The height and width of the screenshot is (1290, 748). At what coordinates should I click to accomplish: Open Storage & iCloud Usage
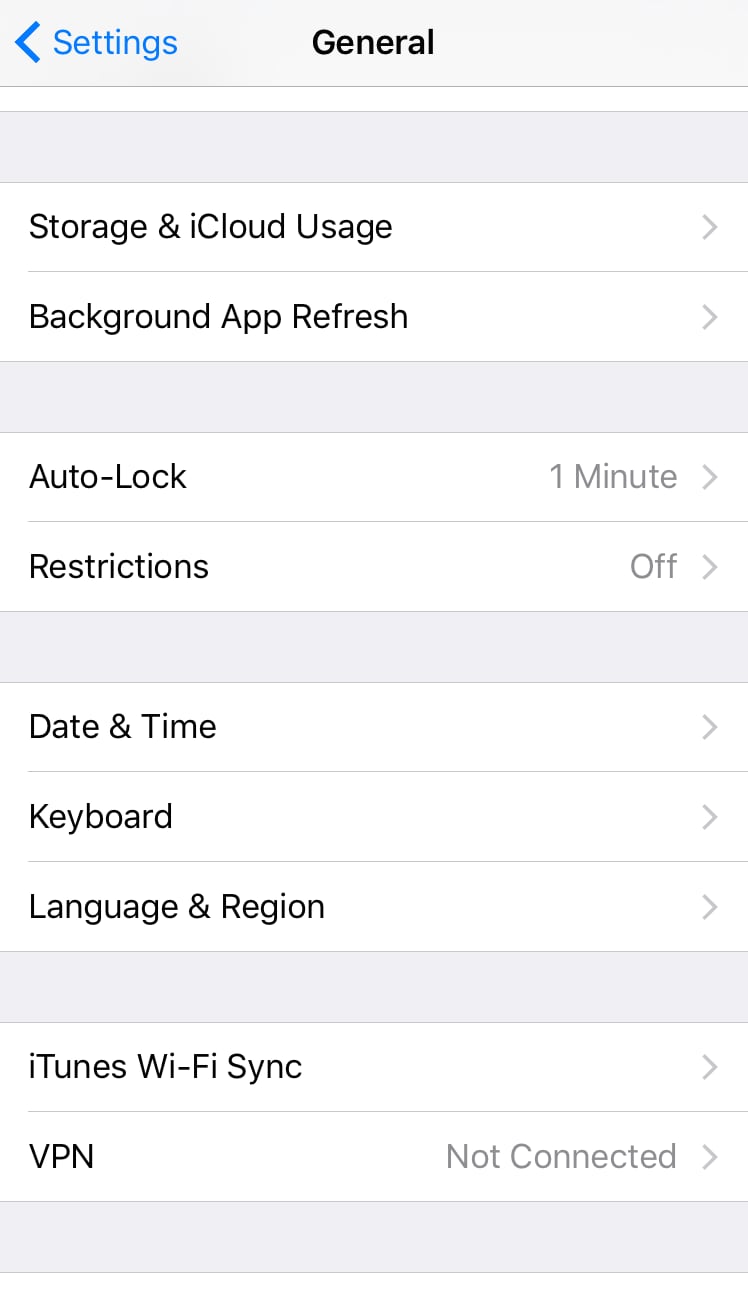374,227
